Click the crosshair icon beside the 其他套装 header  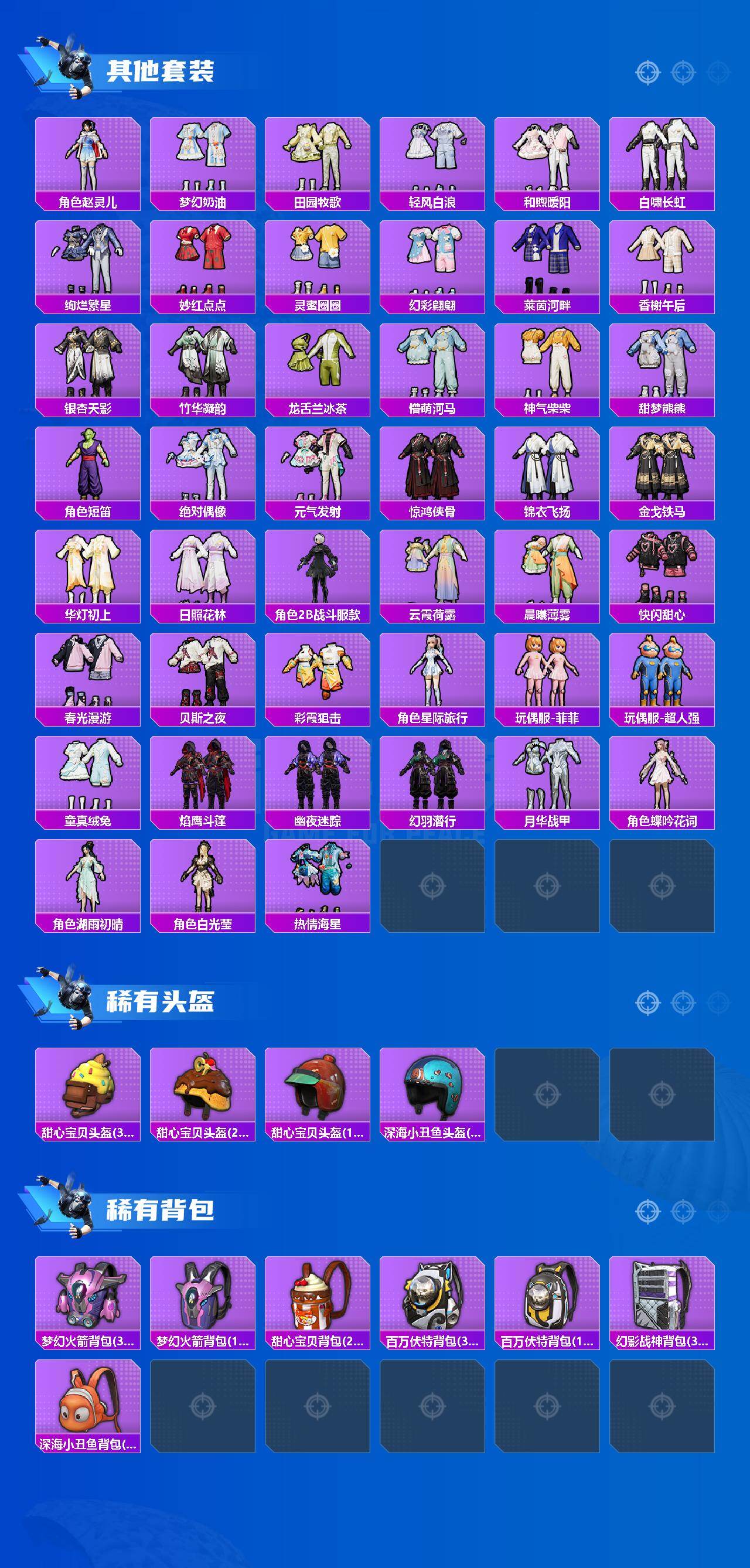click(x=647, y=71)
